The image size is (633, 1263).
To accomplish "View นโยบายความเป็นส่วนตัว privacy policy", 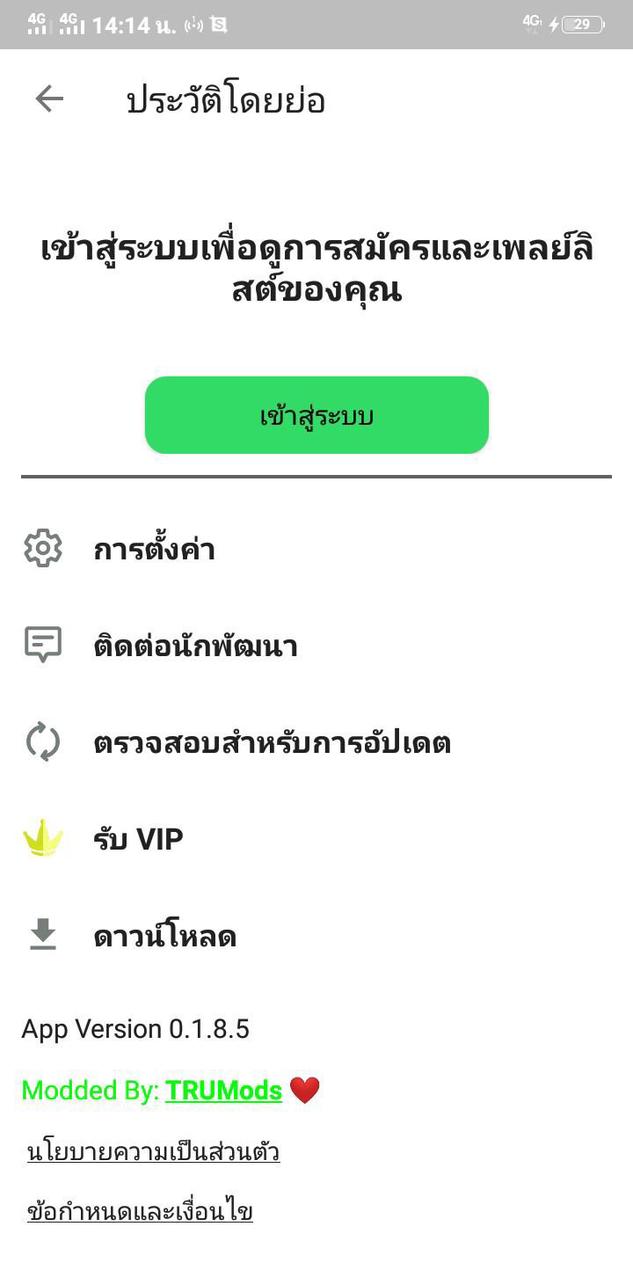I will coord(153,1152).
